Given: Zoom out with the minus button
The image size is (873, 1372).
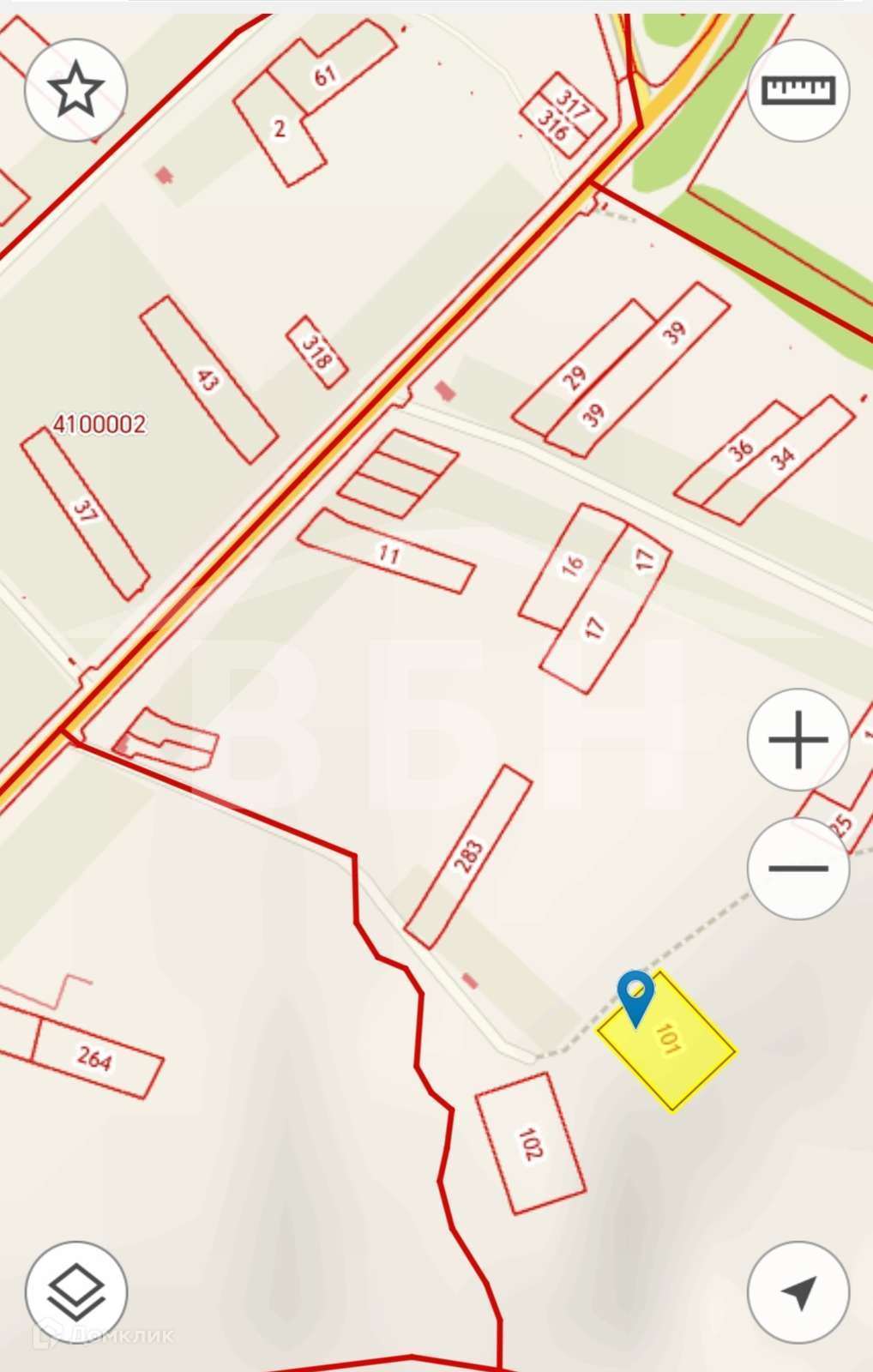Looking at the screenshot, I should tap(798, 868).
